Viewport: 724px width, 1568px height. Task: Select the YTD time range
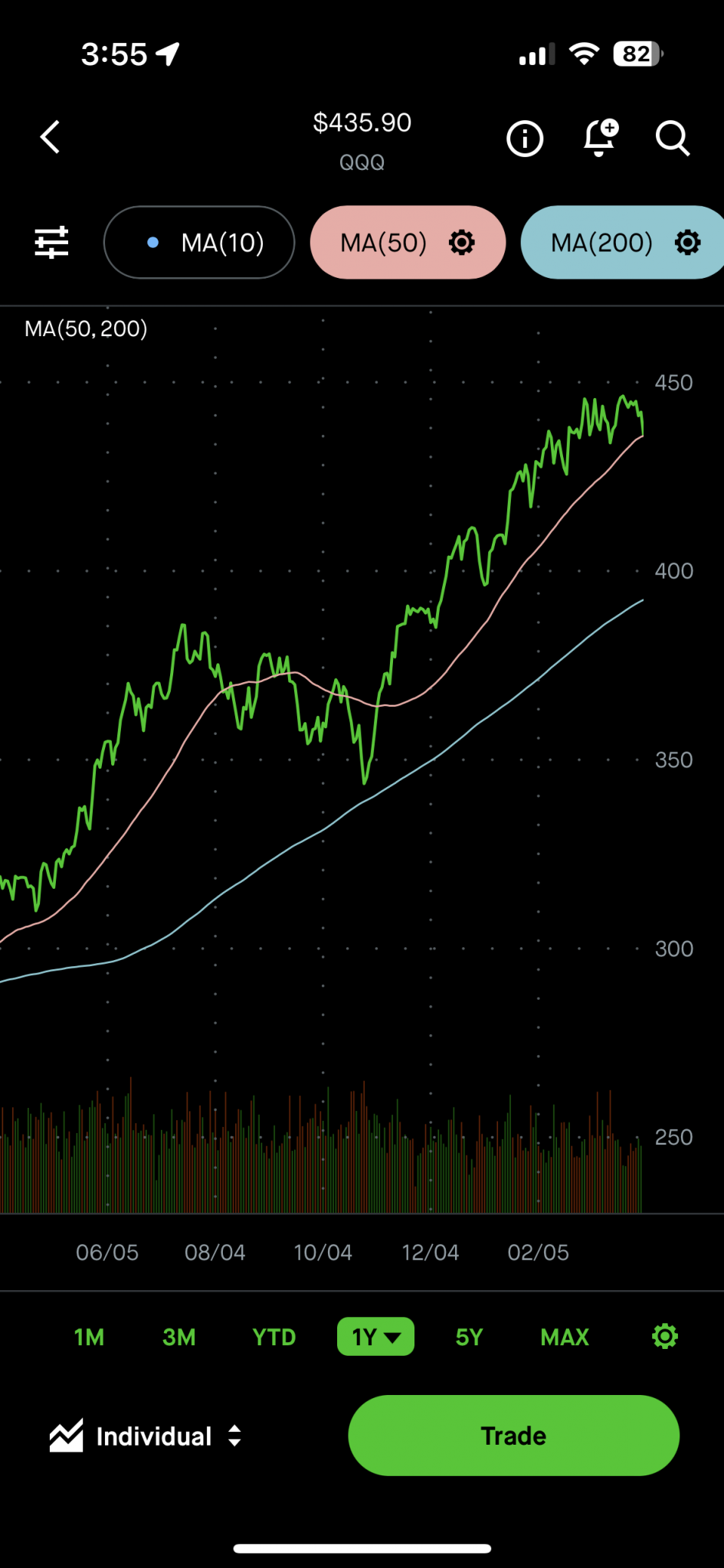coord(274,1337)
